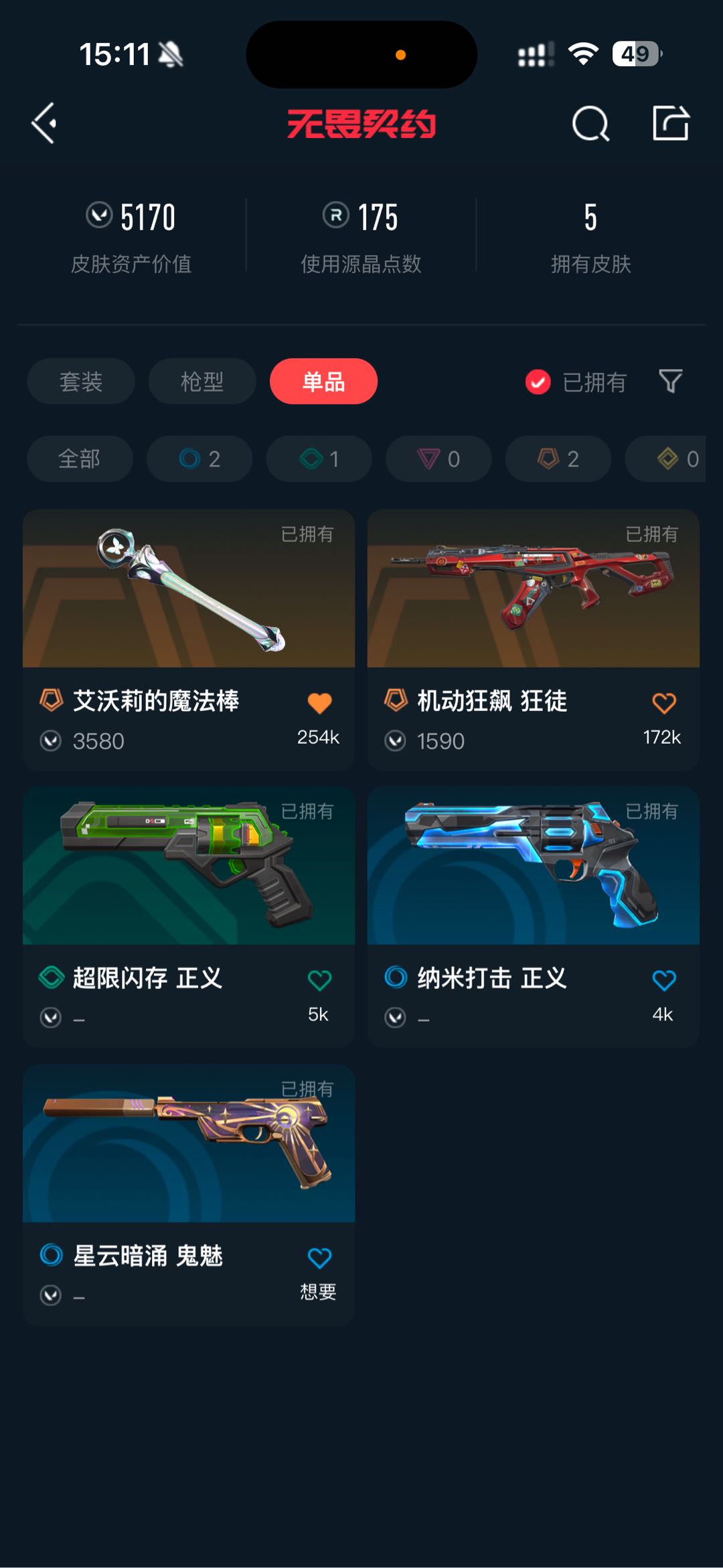Screen dimensions: 723x1568
Task: Unlike the 艾沃莉的魔法棒 heart icon
Action: [x=319, y=703]
